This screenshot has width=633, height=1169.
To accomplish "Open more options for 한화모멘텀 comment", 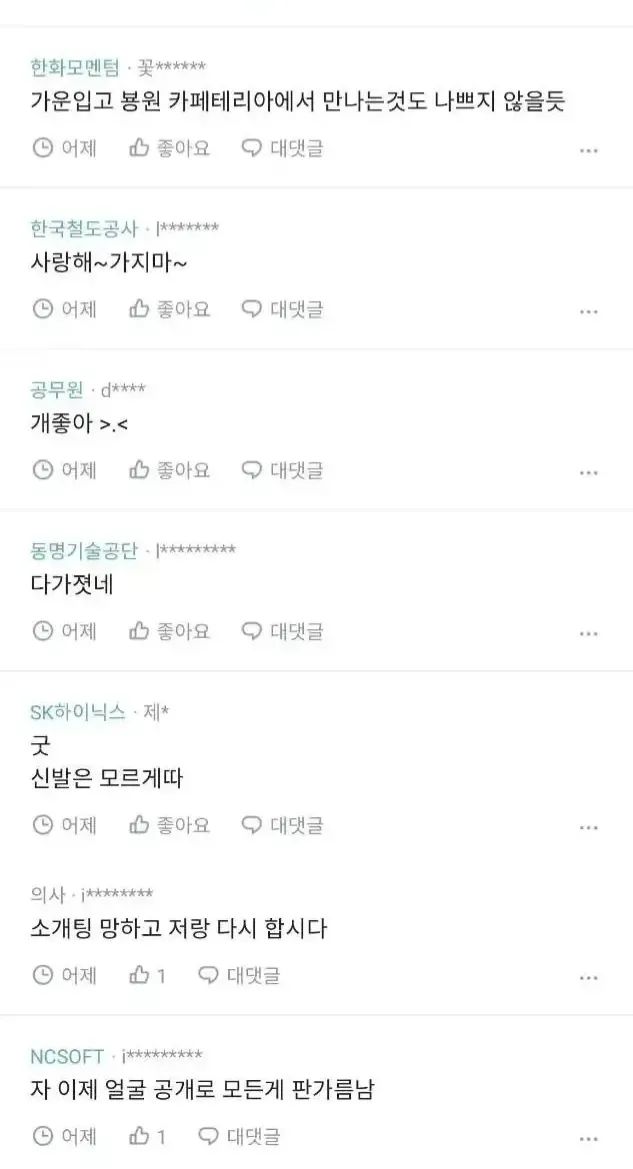I will (589, 151).
